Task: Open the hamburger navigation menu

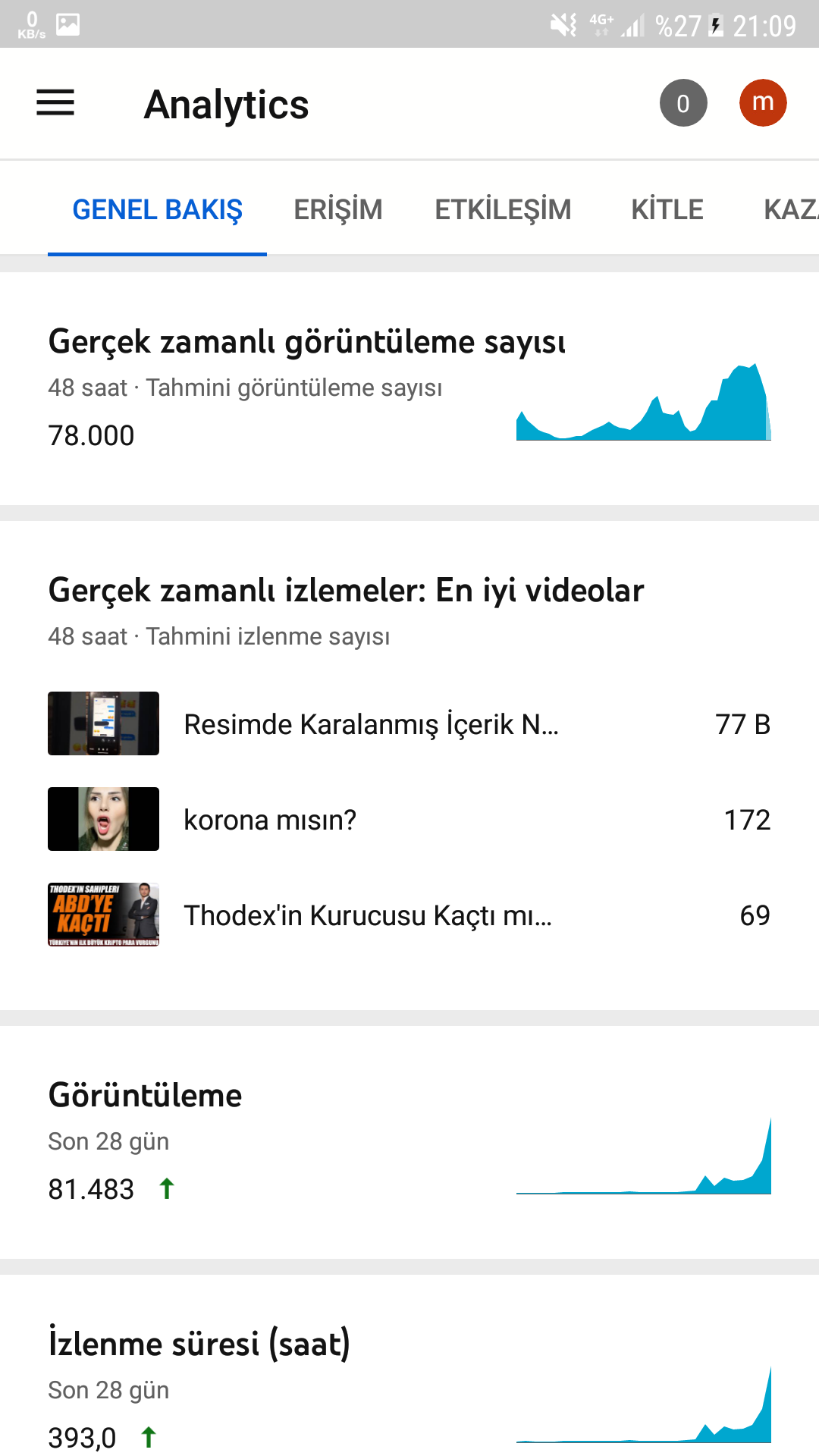Action: [55, 103]
